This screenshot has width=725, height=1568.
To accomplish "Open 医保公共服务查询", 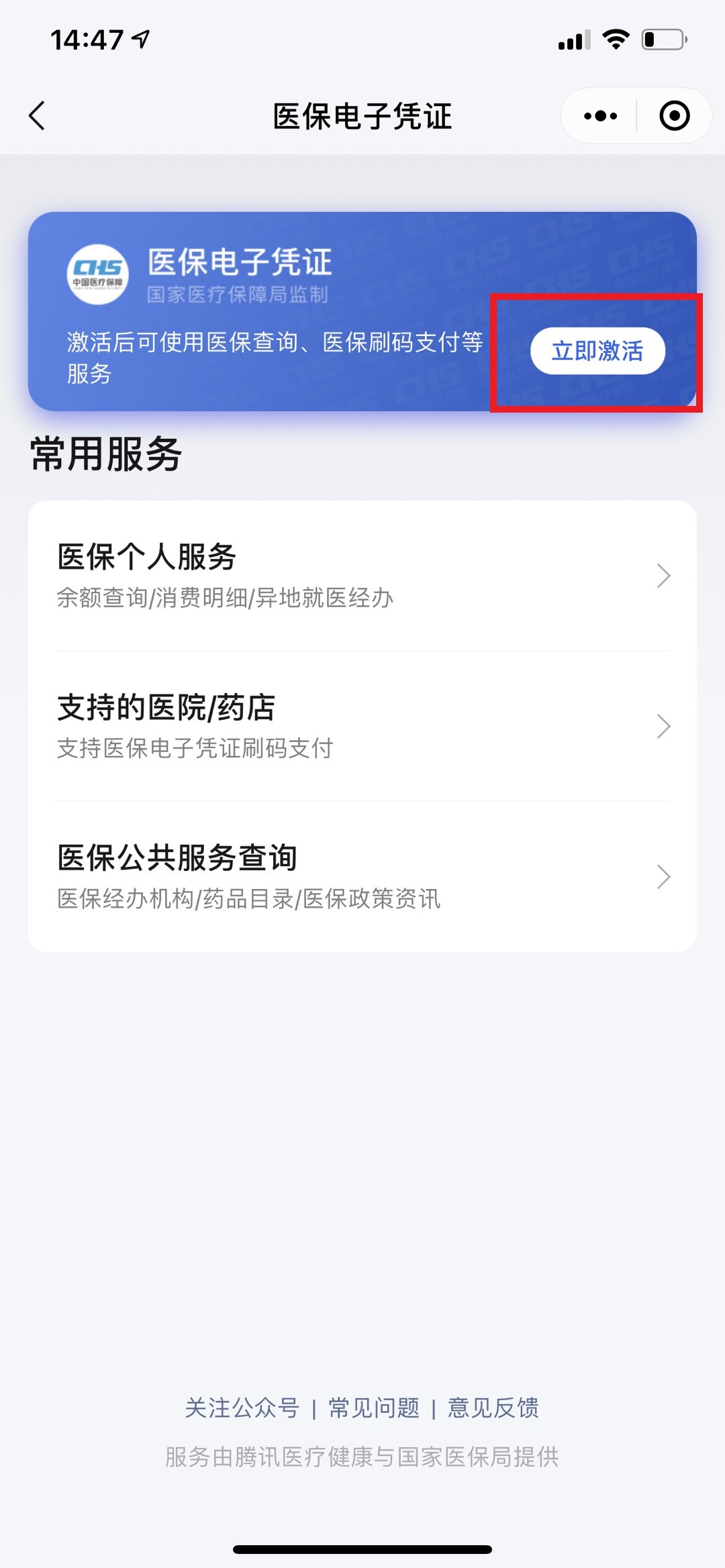I will [x=362, y=876].
